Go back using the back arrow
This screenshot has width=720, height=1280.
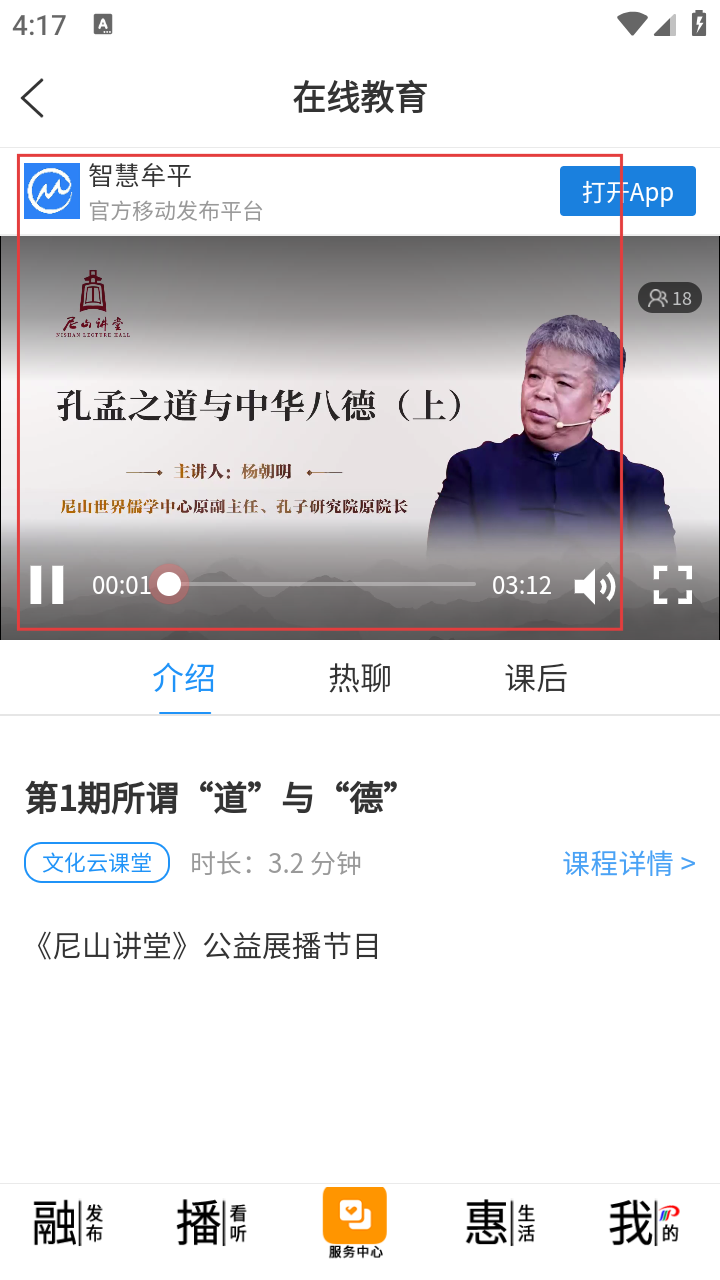[33, 98]
